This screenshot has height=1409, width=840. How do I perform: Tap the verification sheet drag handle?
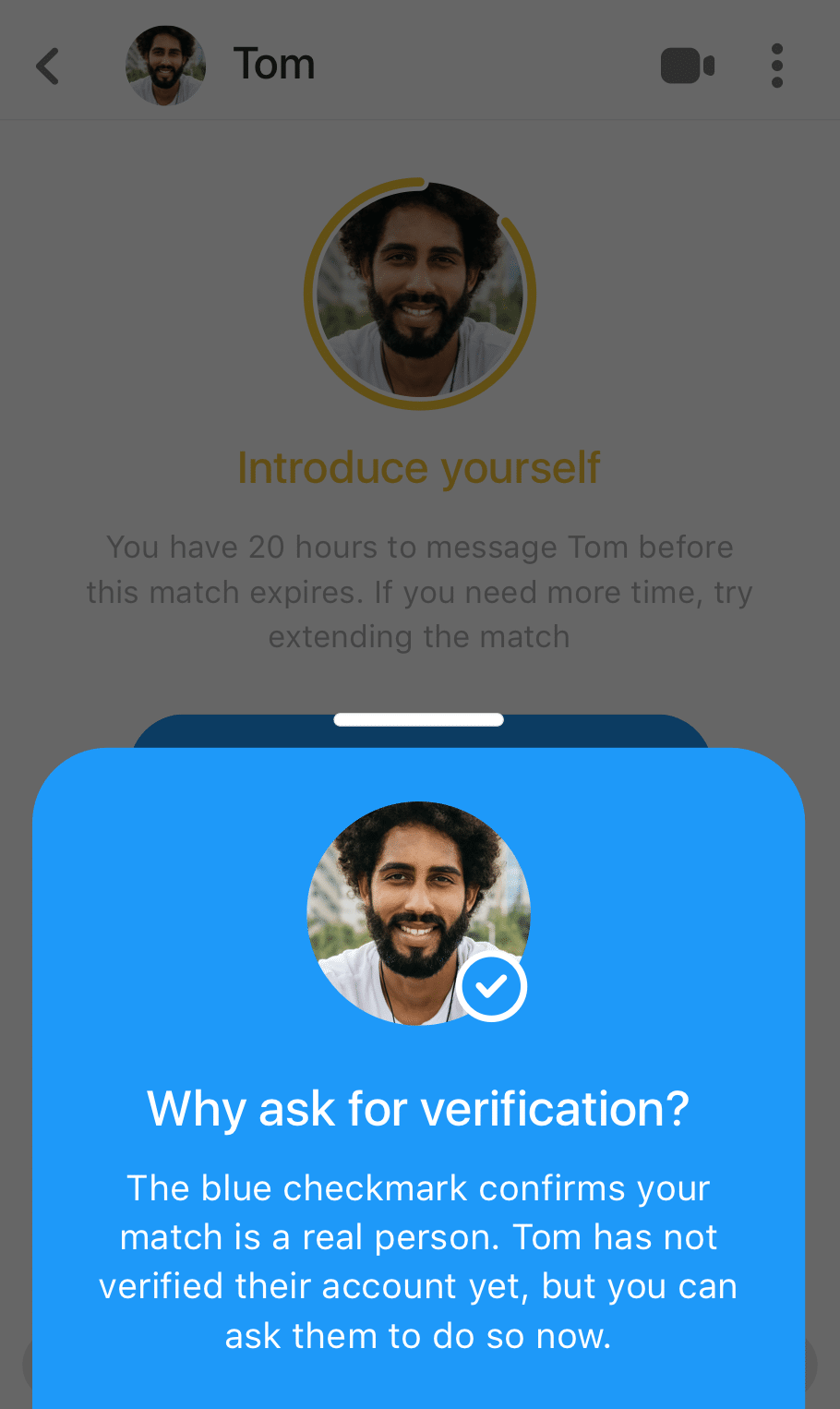point(419,719)
